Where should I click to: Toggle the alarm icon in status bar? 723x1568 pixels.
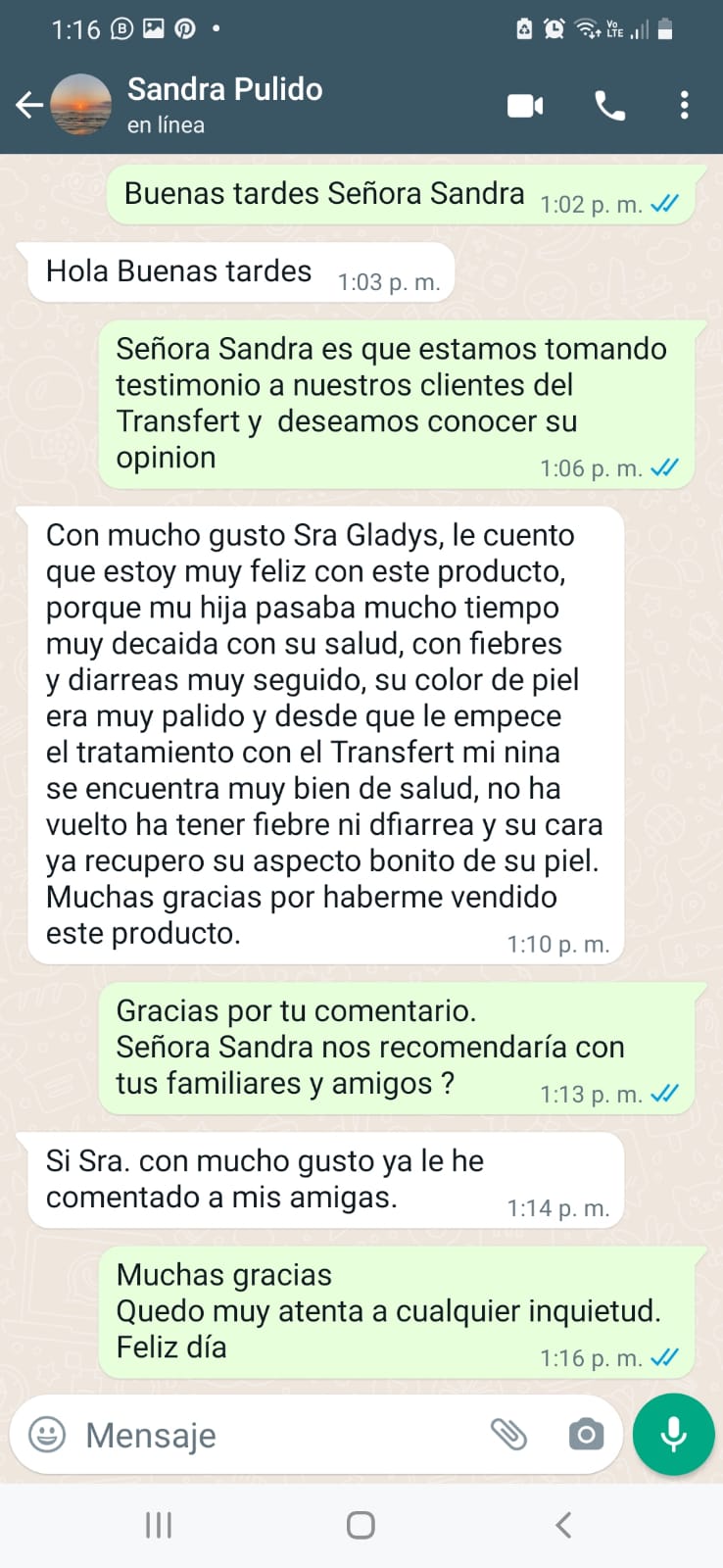554,29
